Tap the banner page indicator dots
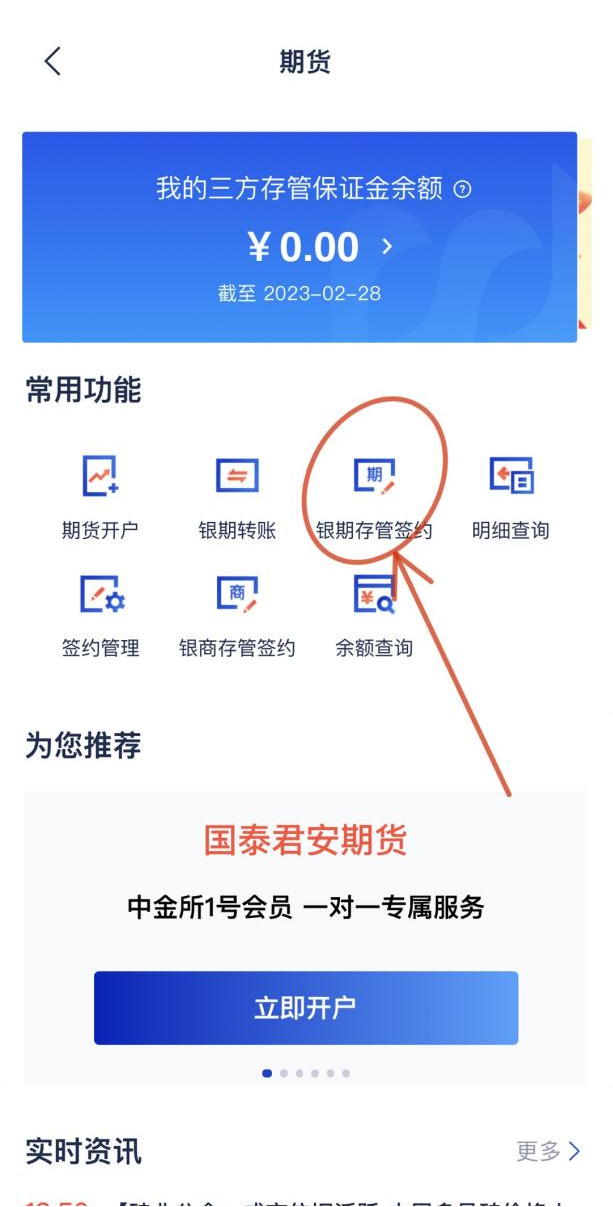The width and height of the screenshot is (613, 1207). point(306,1073)
